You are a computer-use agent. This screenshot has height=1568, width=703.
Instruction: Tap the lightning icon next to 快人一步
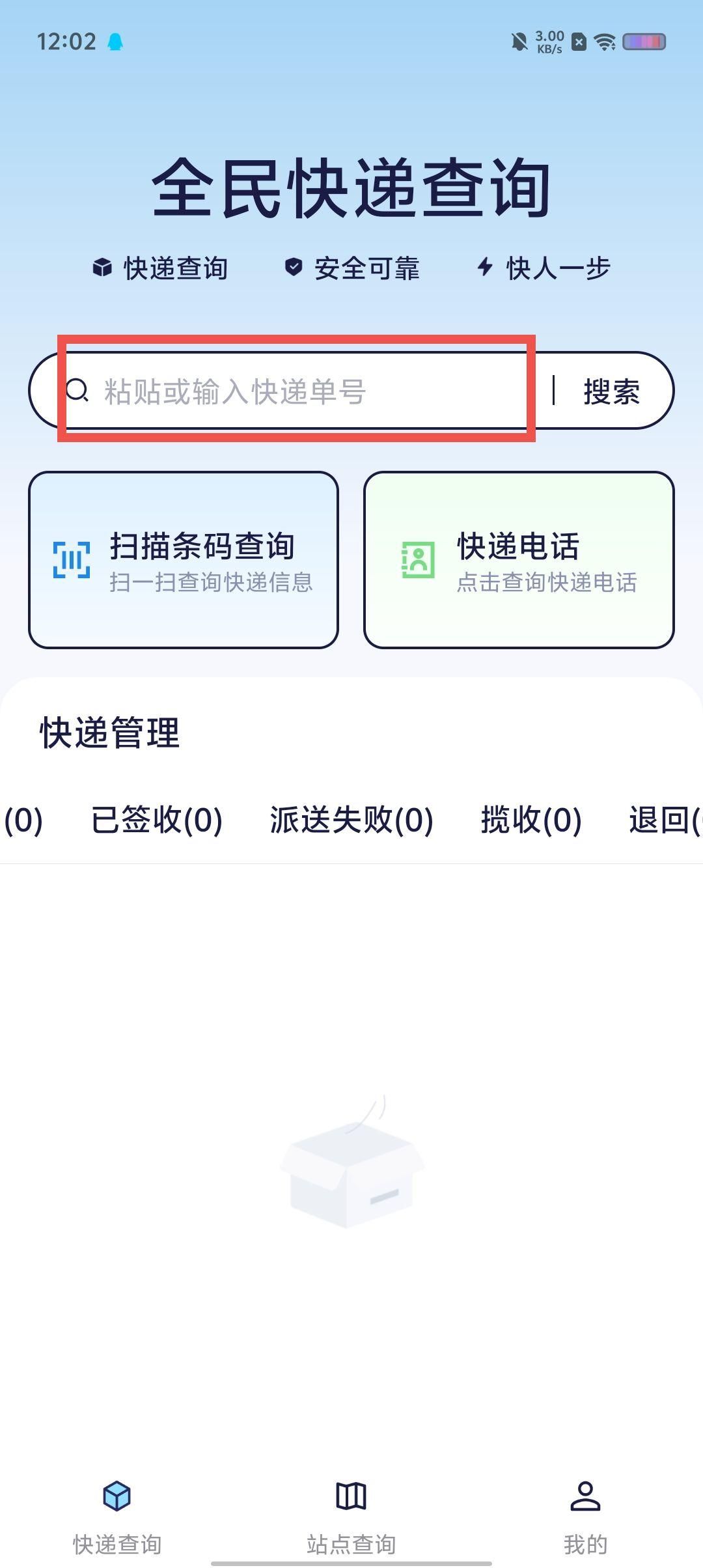(484, 266)
